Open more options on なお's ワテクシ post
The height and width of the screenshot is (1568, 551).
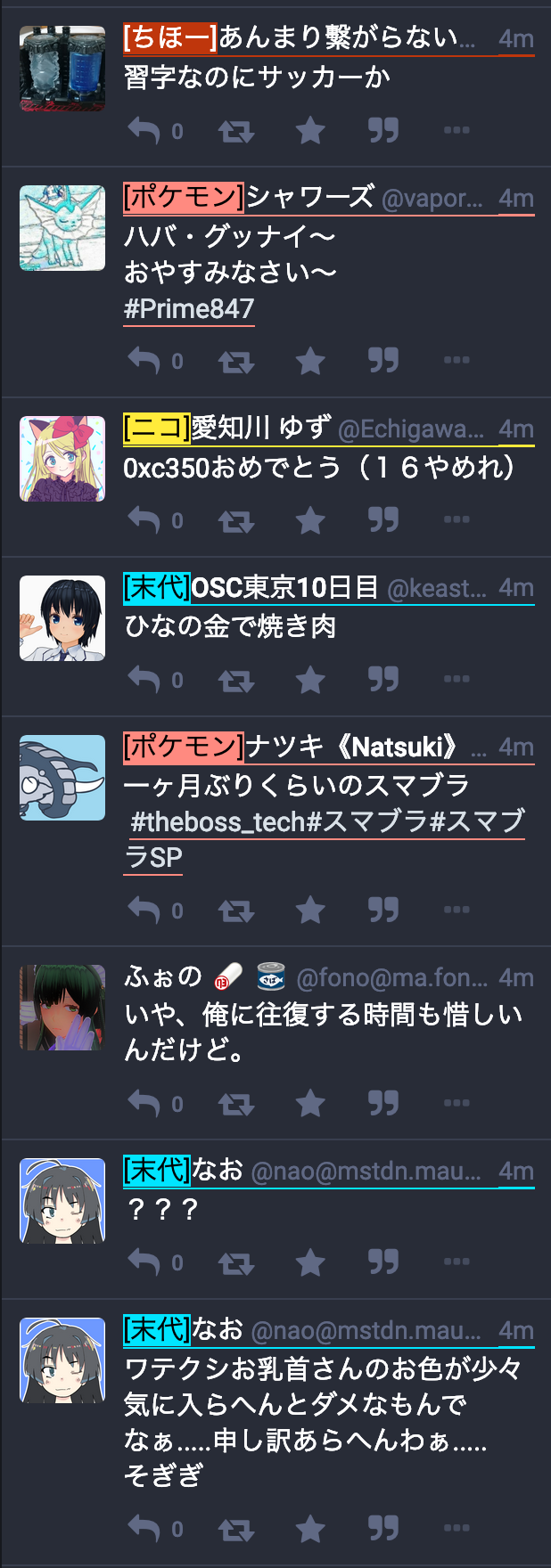(456, 1529)
